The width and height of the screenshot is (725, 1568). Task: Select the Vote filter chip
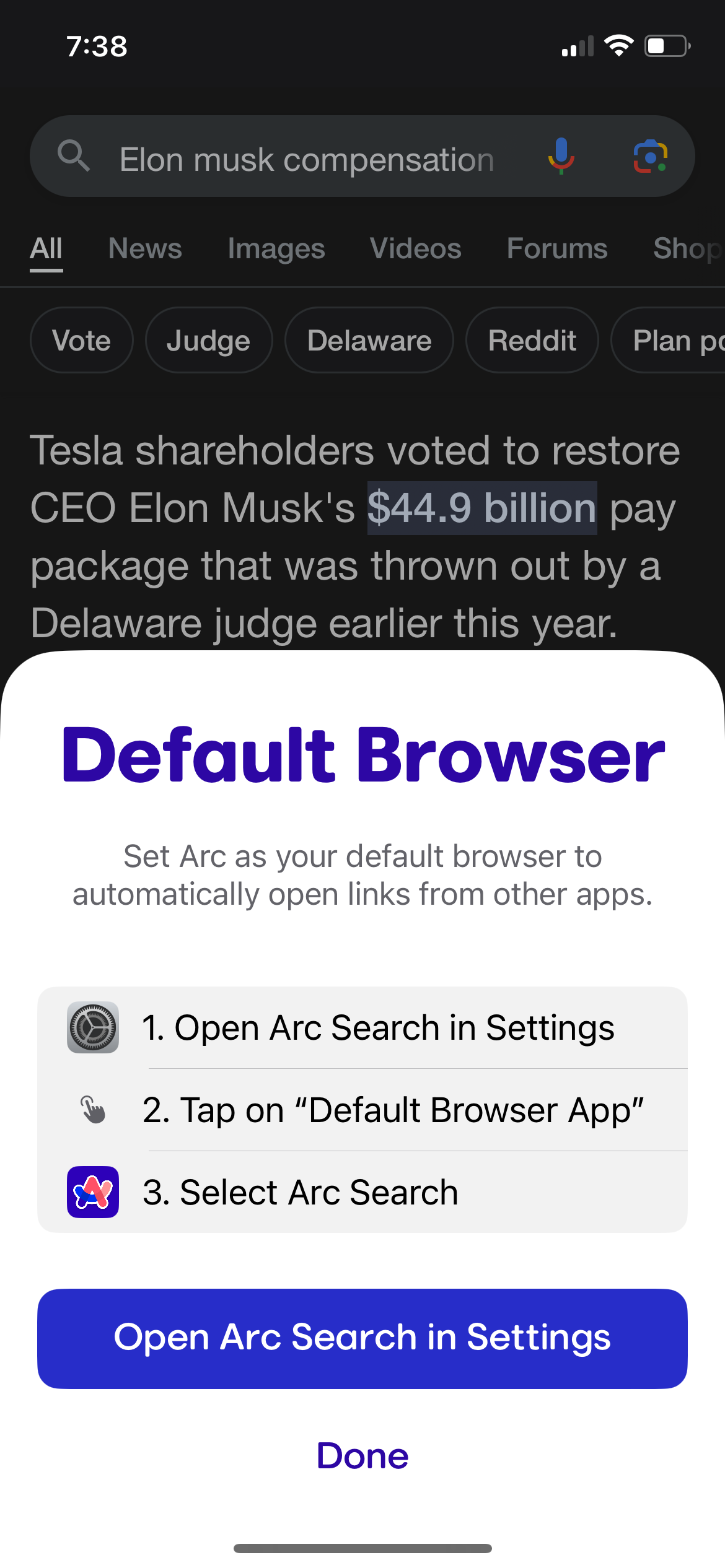[81, 340]
